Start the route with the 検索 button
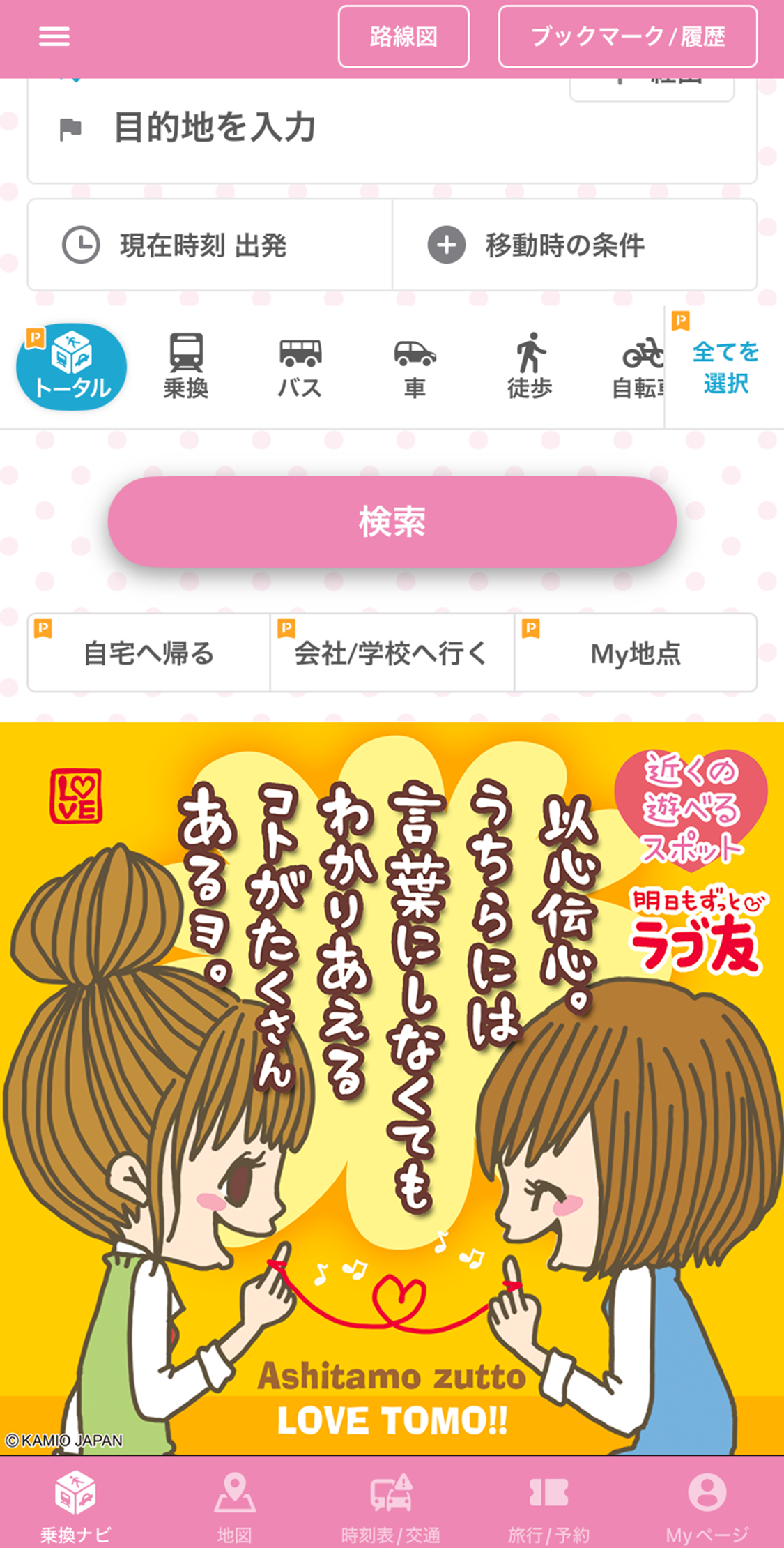 pos(392,522)
